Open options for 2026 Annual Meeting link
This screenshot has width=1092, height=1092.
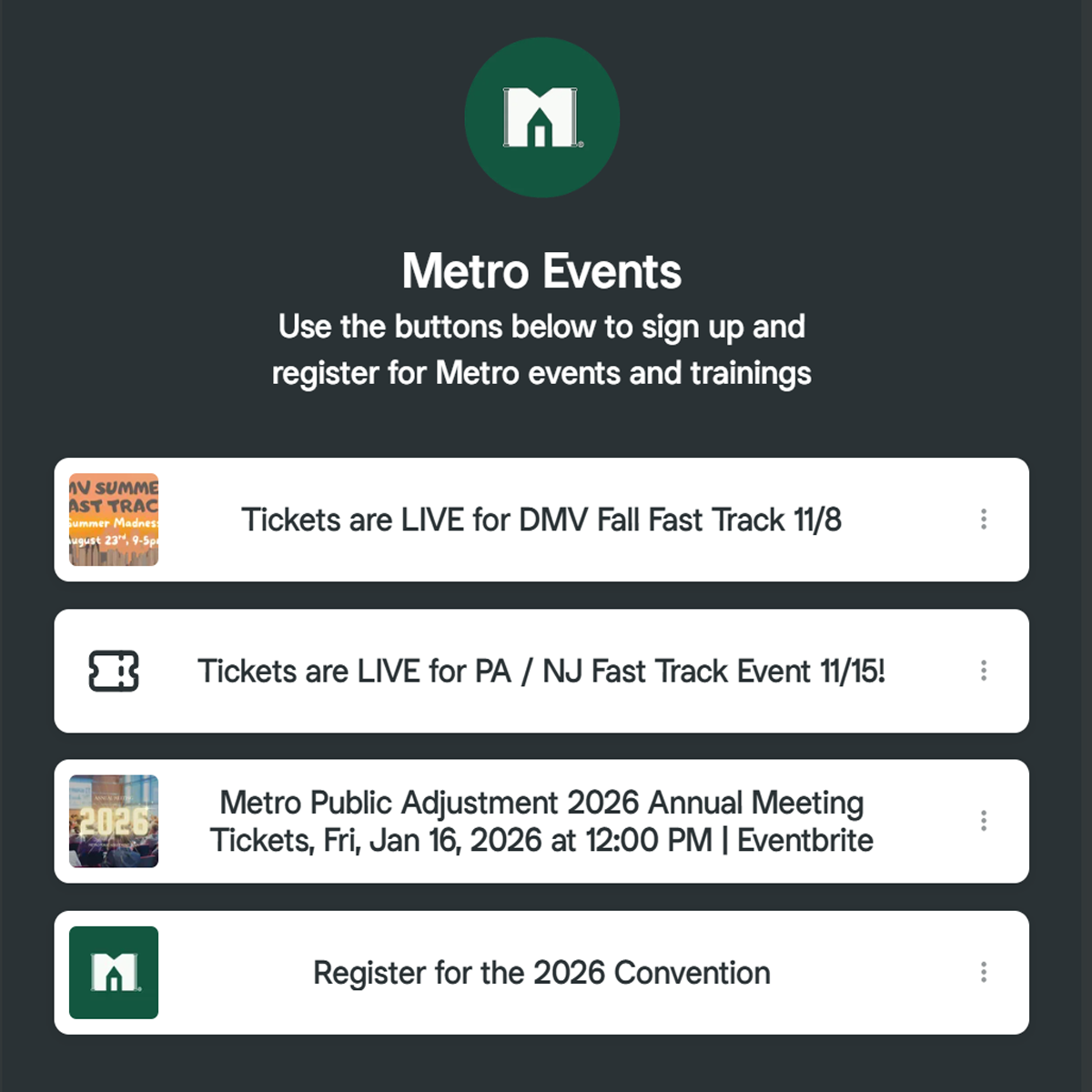pyautogui.click(x=983, y=821)
